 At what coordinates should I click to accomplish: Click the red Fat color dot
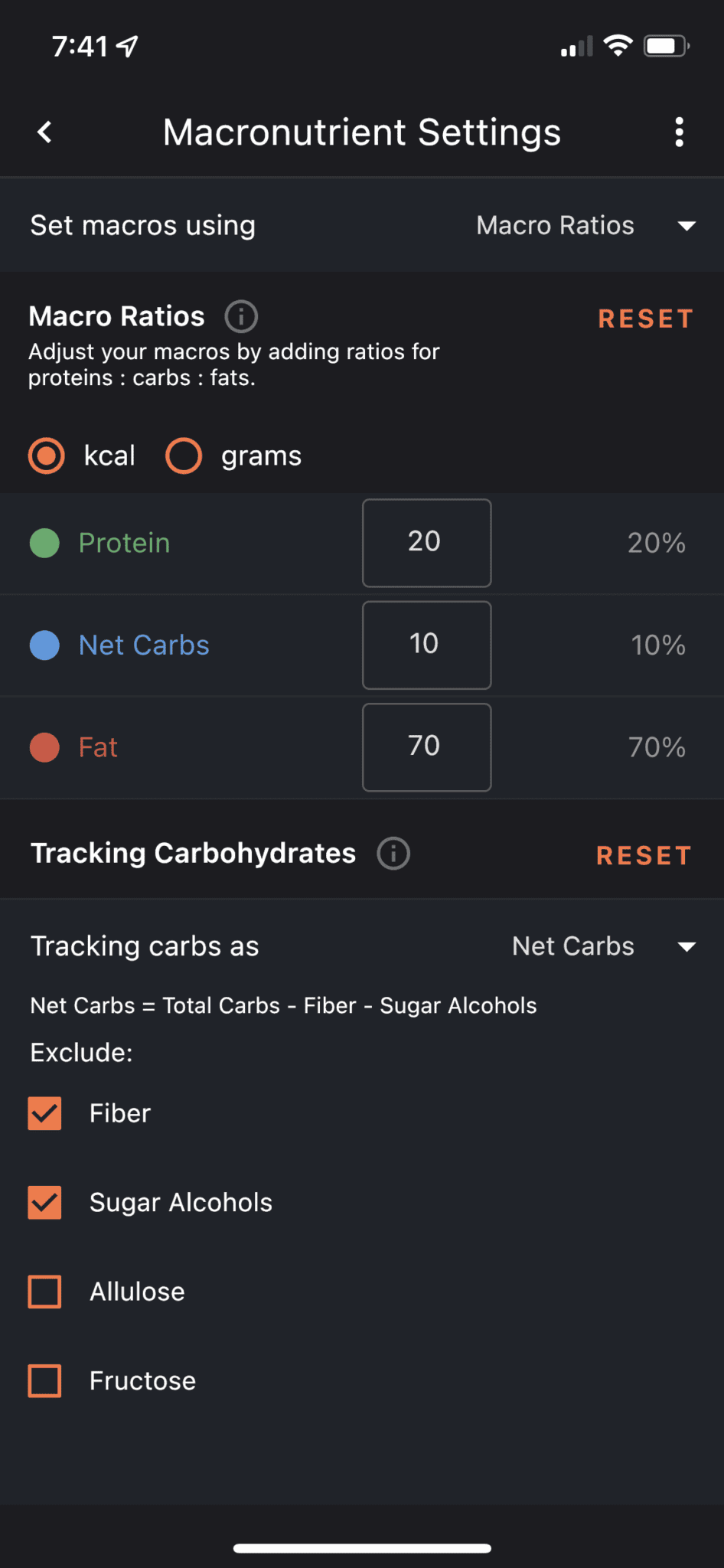click(x=44, y=746)
